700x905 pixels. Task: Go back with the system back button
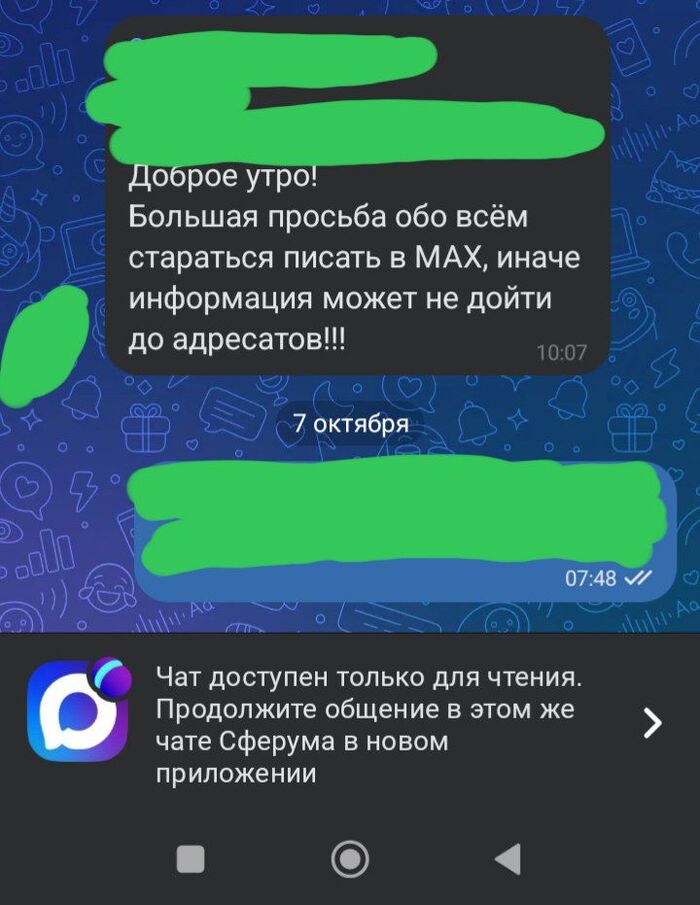508,859
